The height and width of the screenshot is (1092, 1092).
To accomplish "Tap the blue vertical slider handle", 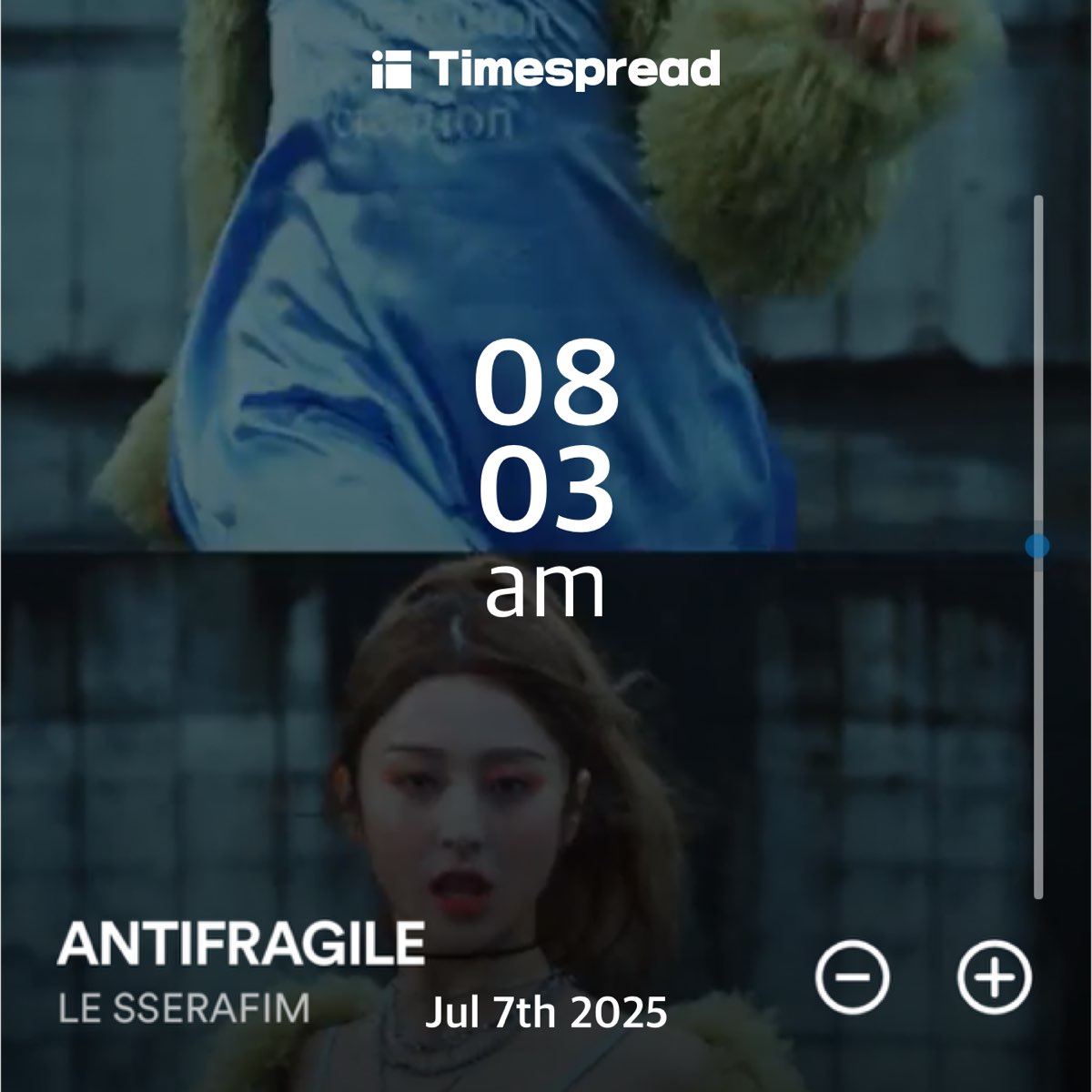I will click(x=1037, y=546).
